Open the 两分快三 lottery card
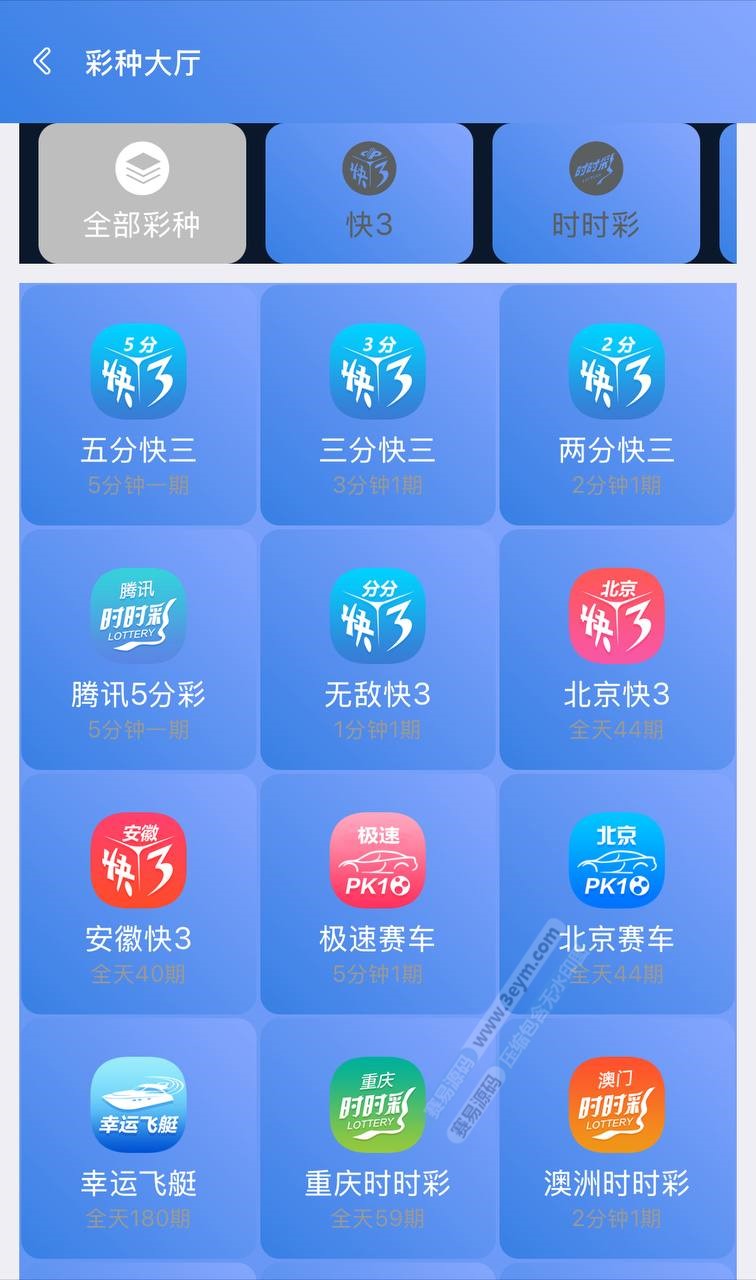756x1280 pixels. click(x=617, y=405)
